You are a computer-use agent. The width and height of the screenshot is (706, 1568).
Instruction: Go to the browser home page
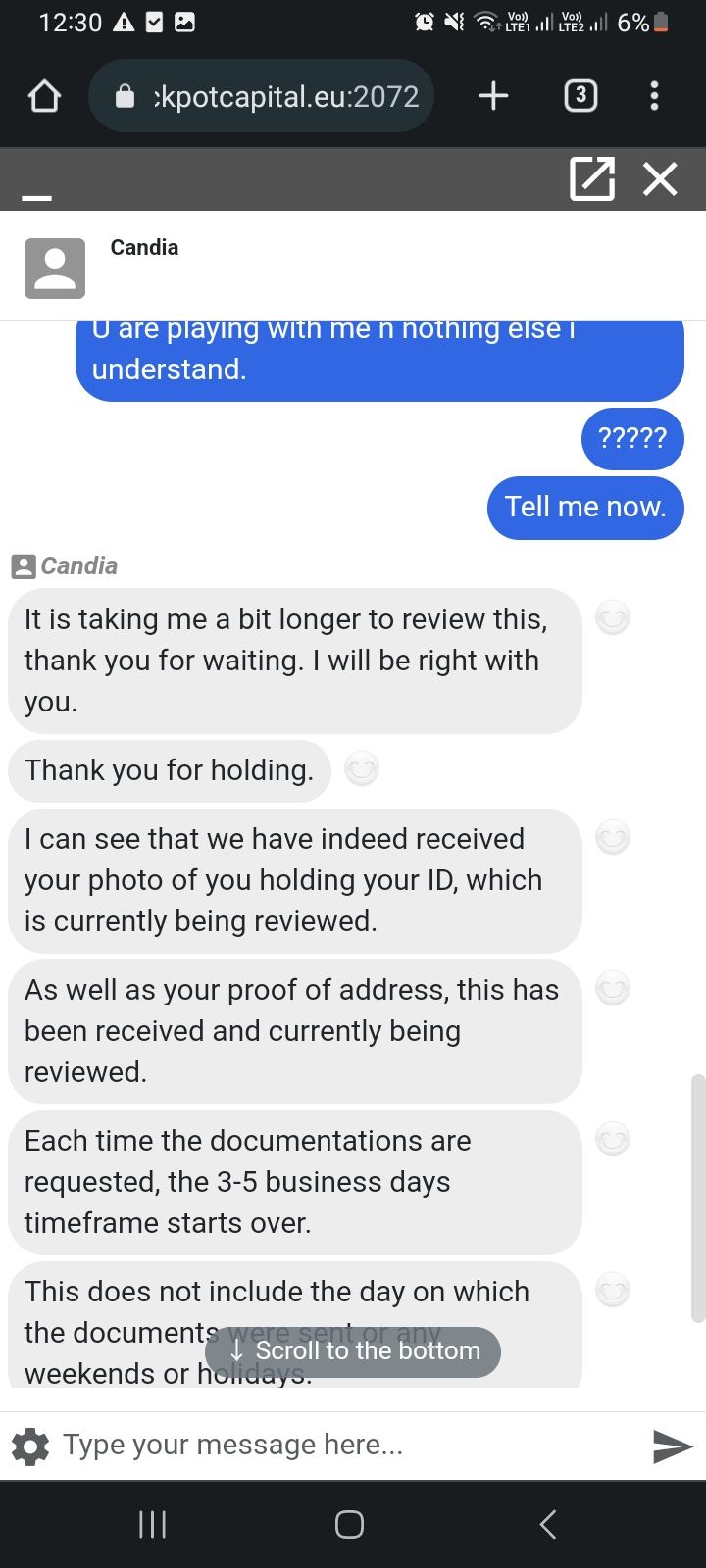(44, 96)
